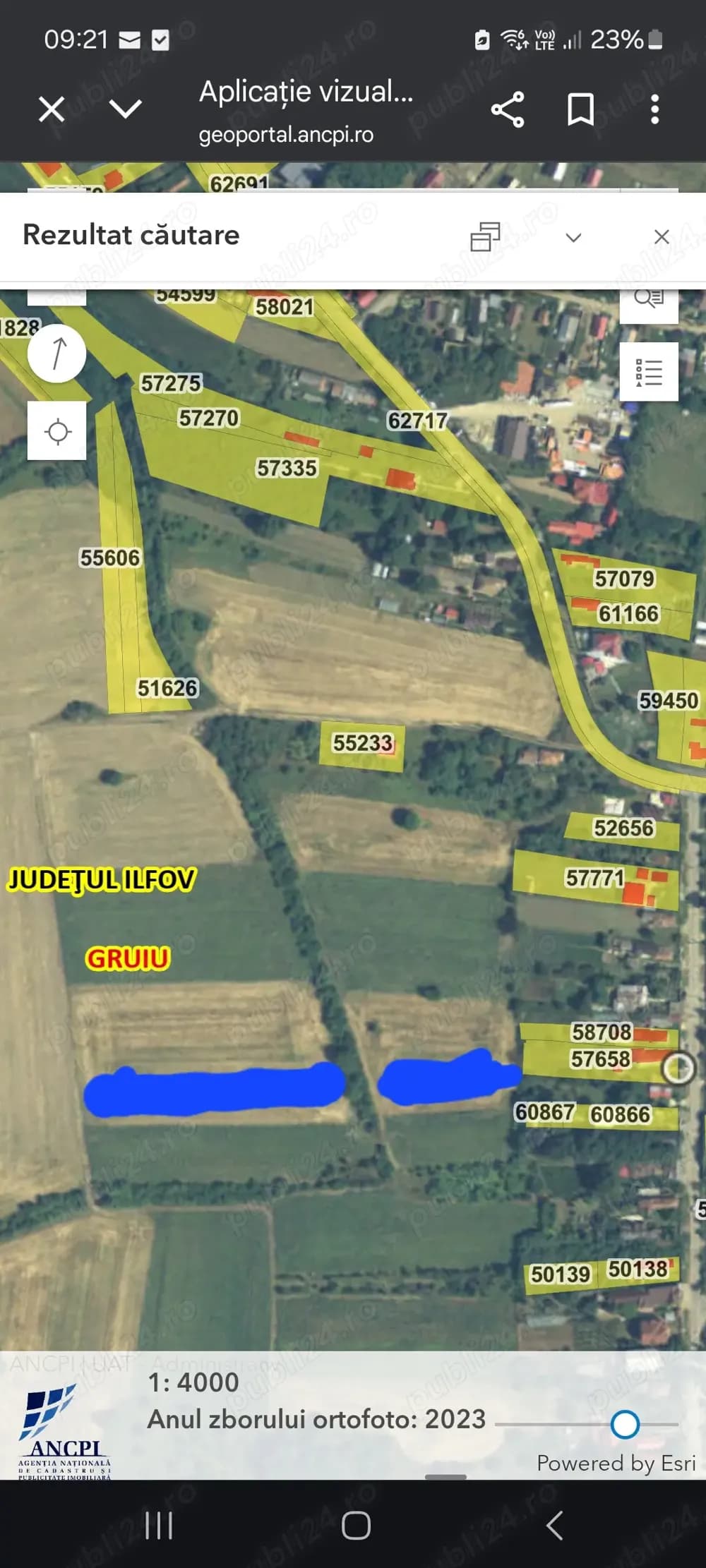The image size is (706, 1568).
Task: Activate the locate-me crosshair tool
Action: 56,431
